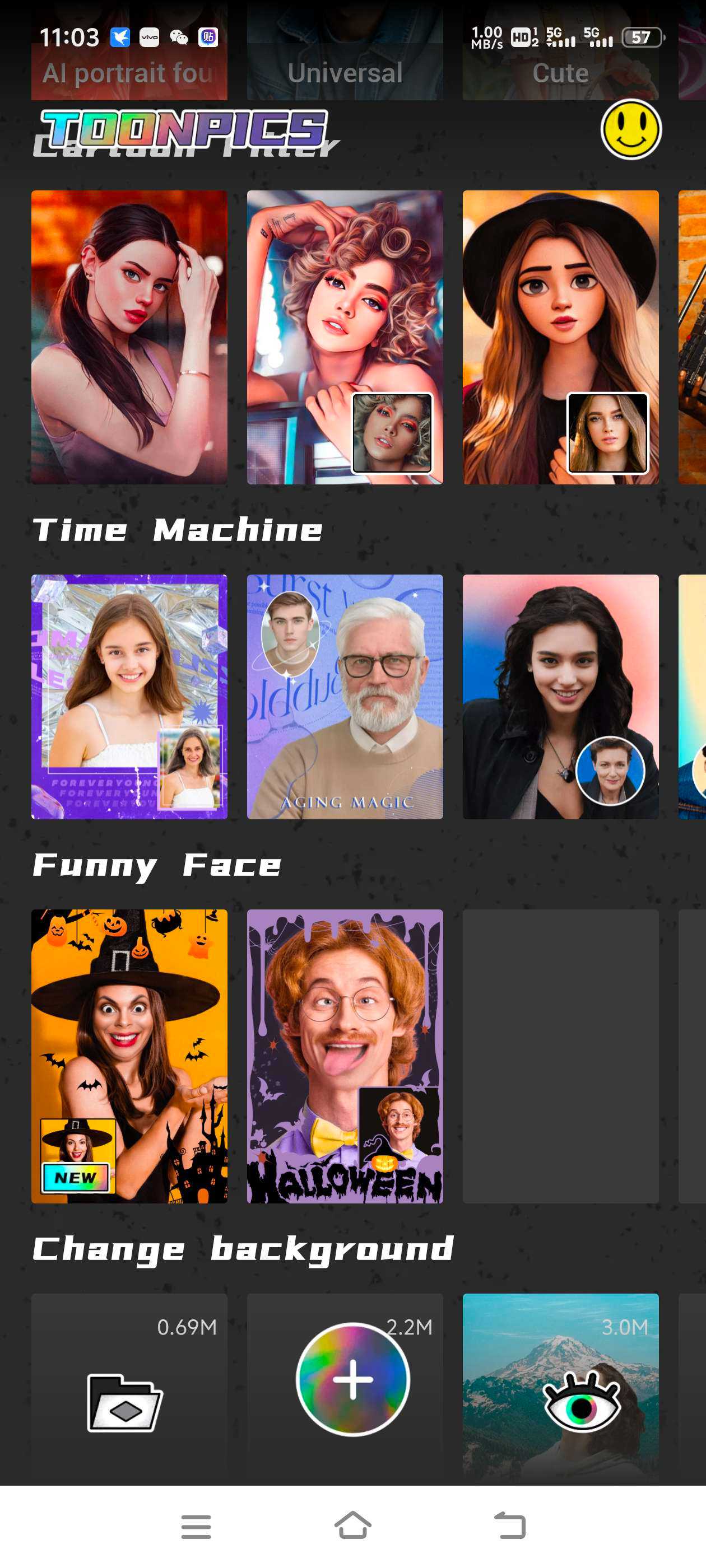Open the young girl Time Machine effect
This screenshot has width=706, height=1568.
pos(129,696)
